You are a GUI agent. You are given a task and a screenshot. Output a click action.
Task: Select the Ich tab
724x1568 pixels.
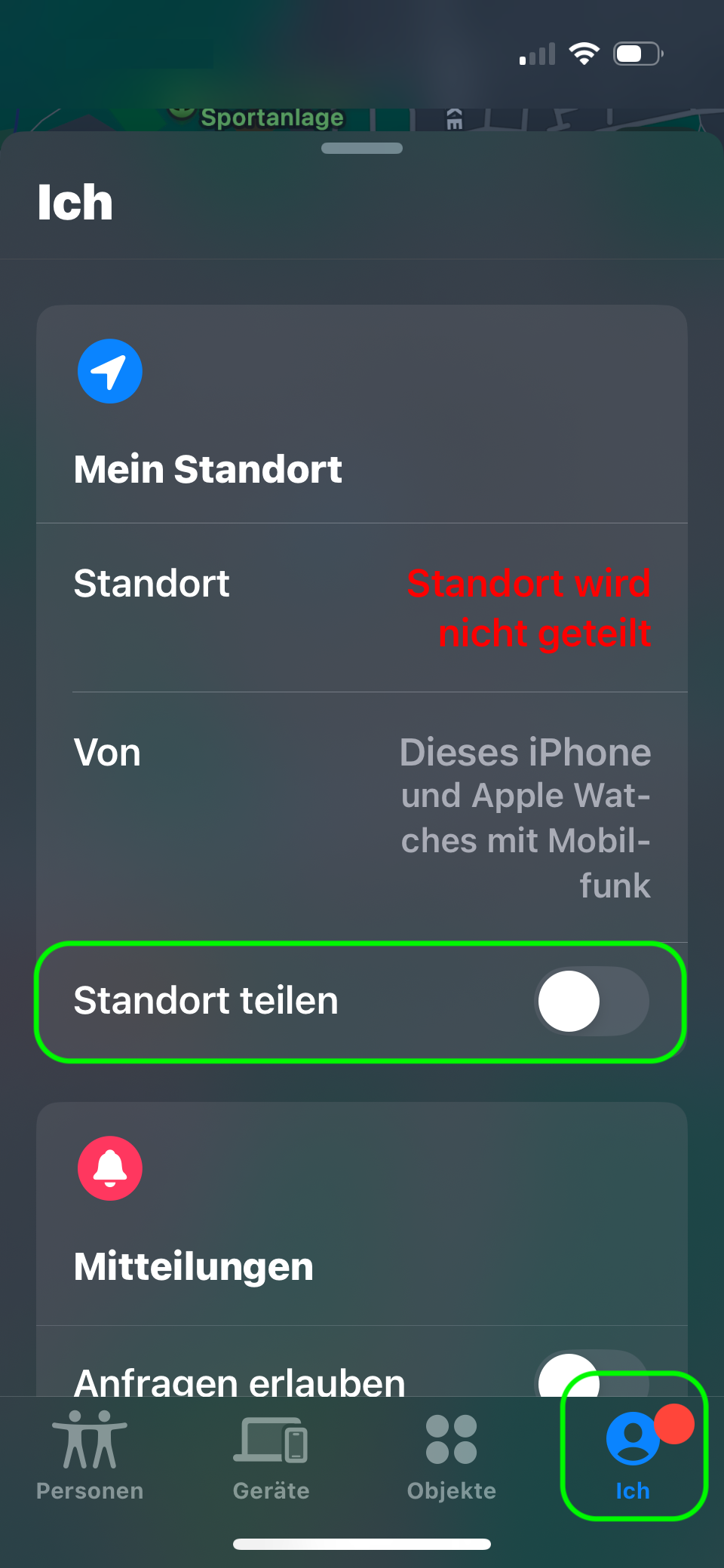pos(633,1454)
